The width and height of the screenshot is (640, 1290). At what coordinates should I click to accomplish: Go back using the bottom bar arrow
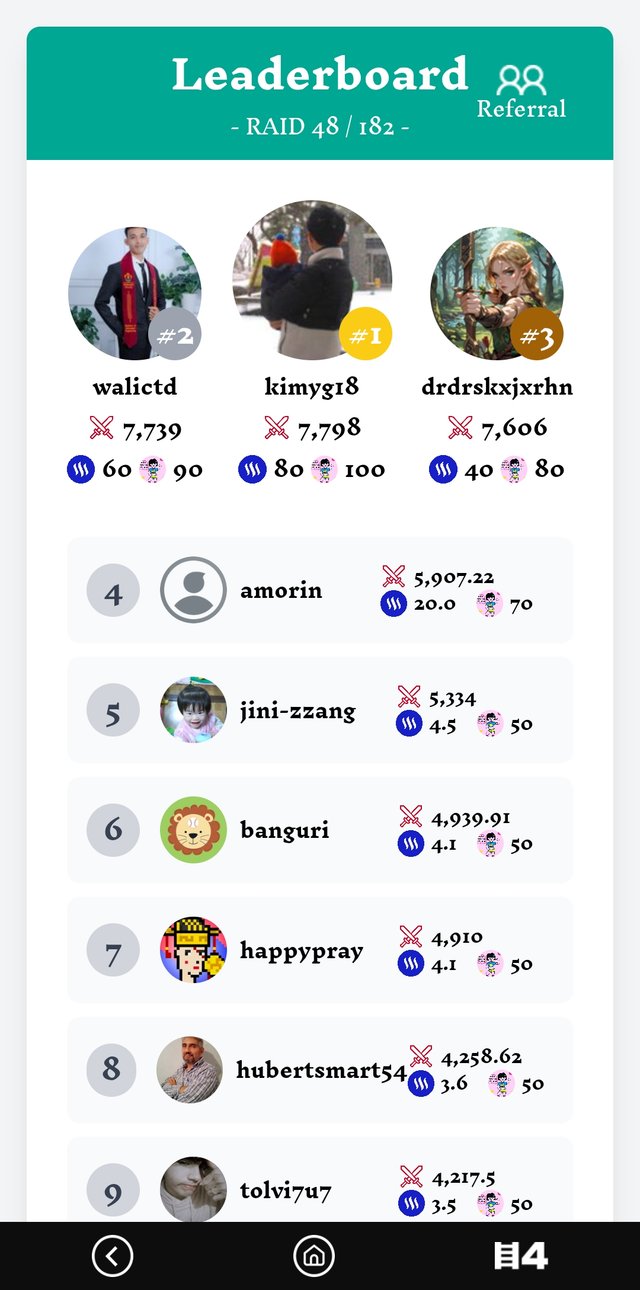[x=112, y=1256]
